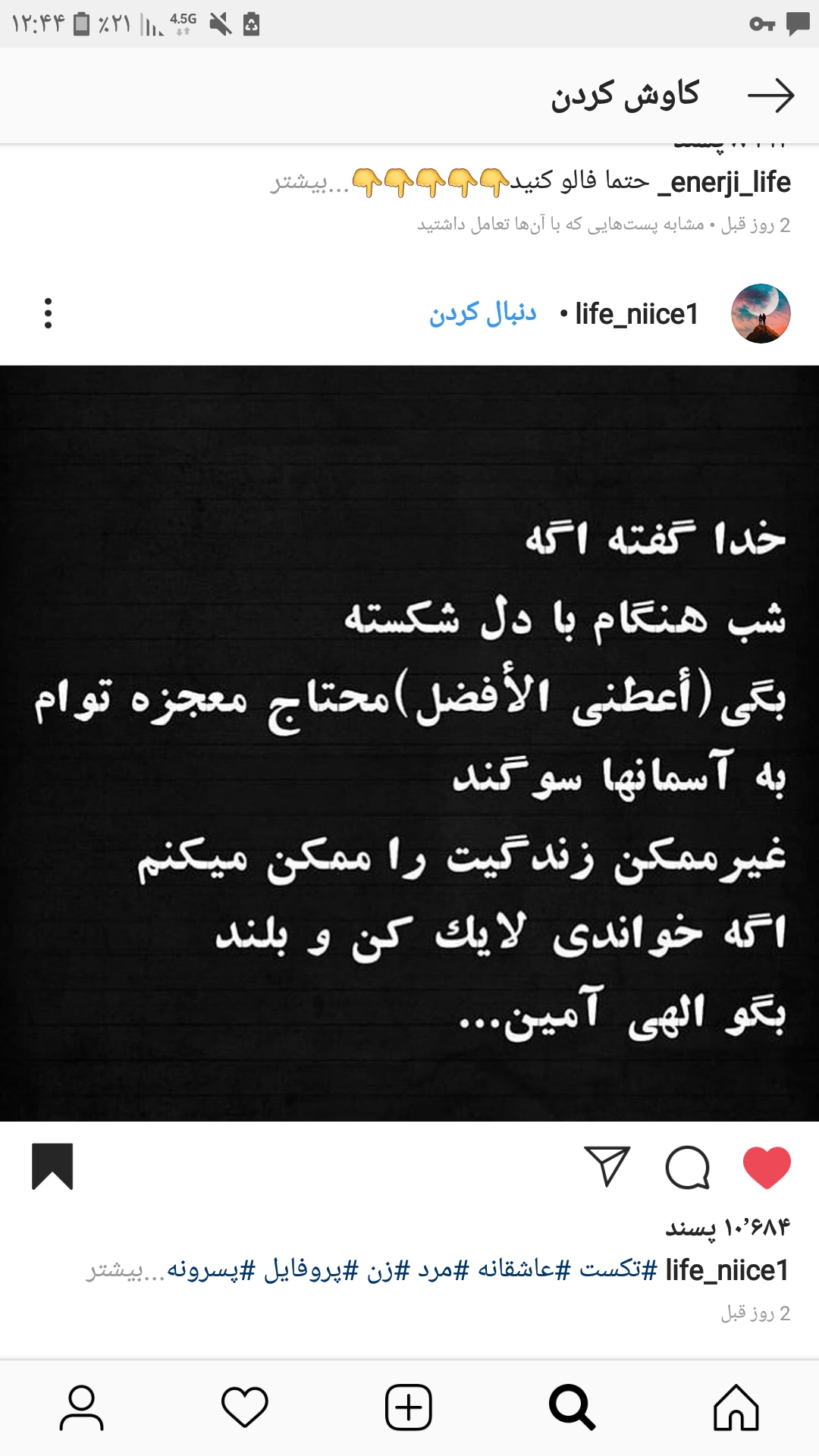Screen dimensions: 819x1456
Task: Switch to the Home tab
Action: coord(736,1407)
